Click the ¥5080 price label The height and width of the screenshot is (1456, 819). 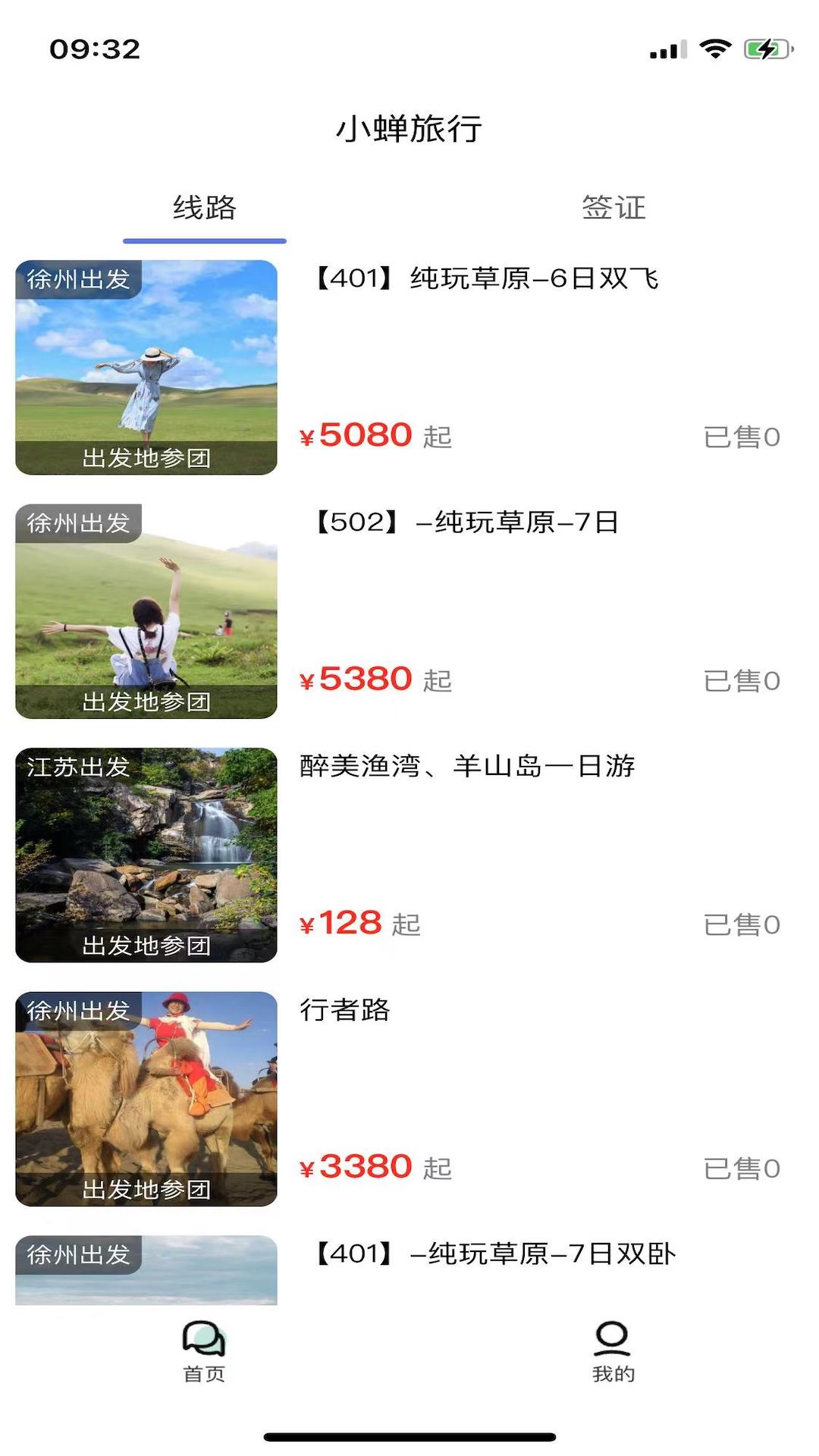tap(356, 435)
